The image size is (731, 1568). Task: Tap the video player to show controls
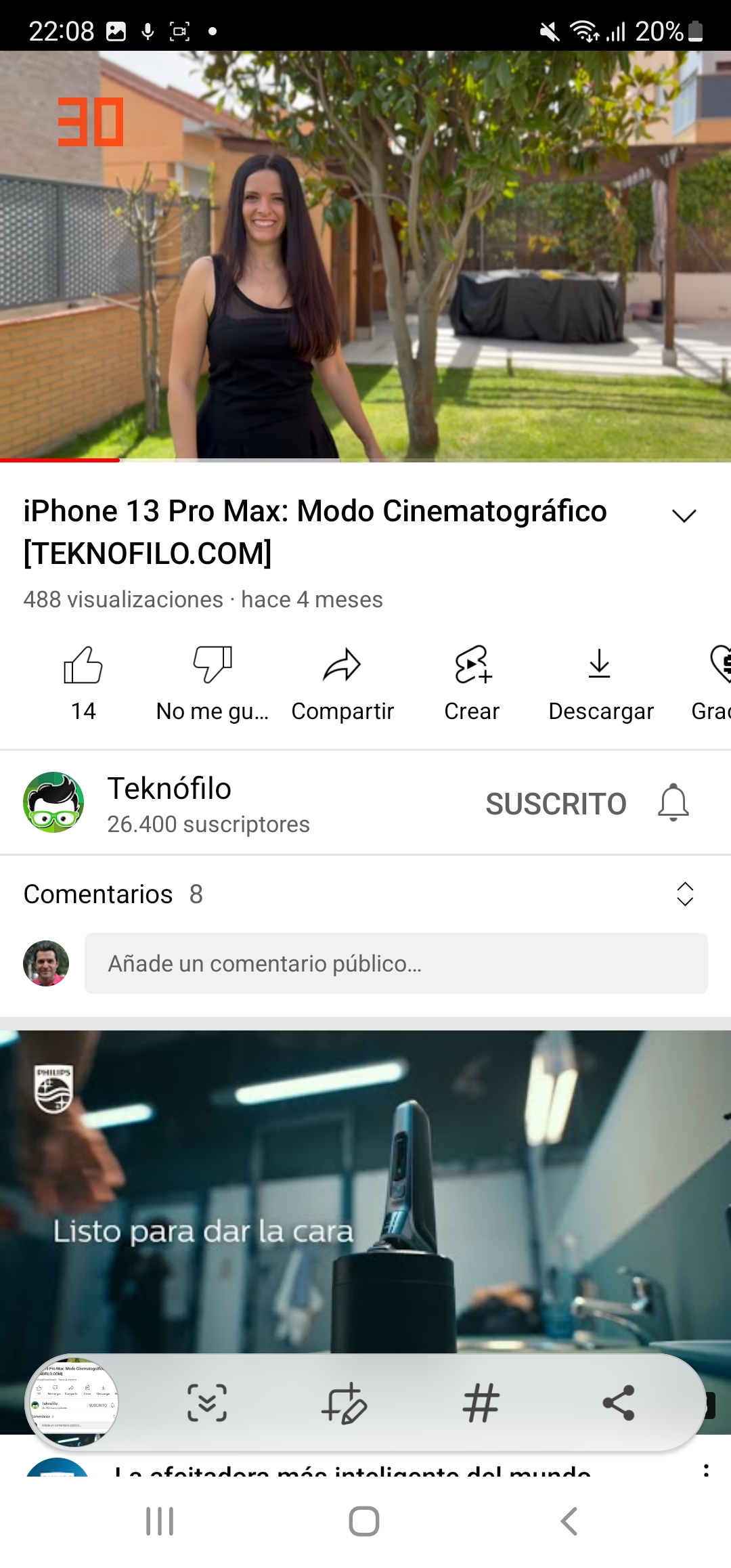[365, 256]
